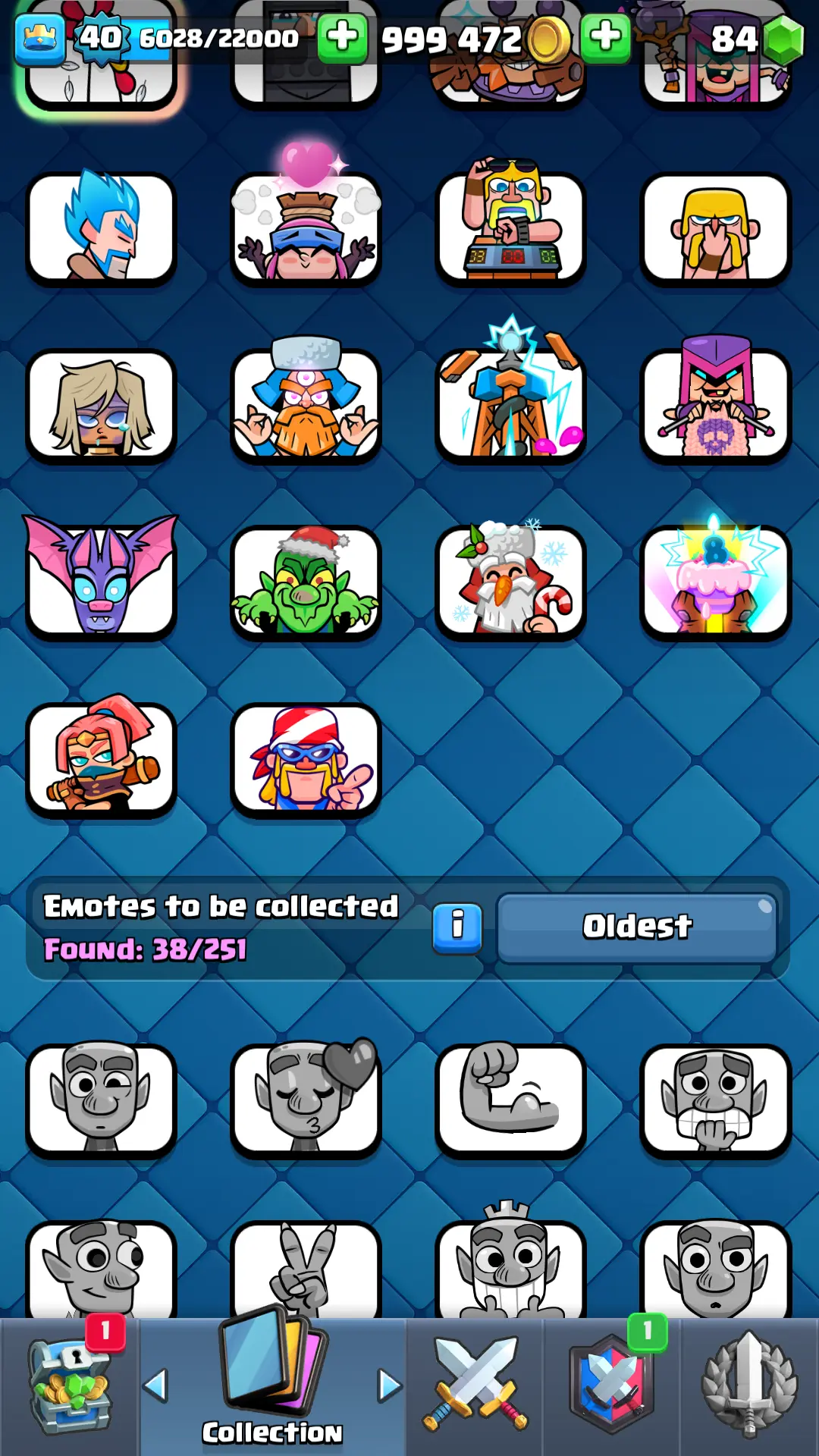Add more experience with the green plus
This screenshot has width=819, height=1456.
click(x=342, y=38)
